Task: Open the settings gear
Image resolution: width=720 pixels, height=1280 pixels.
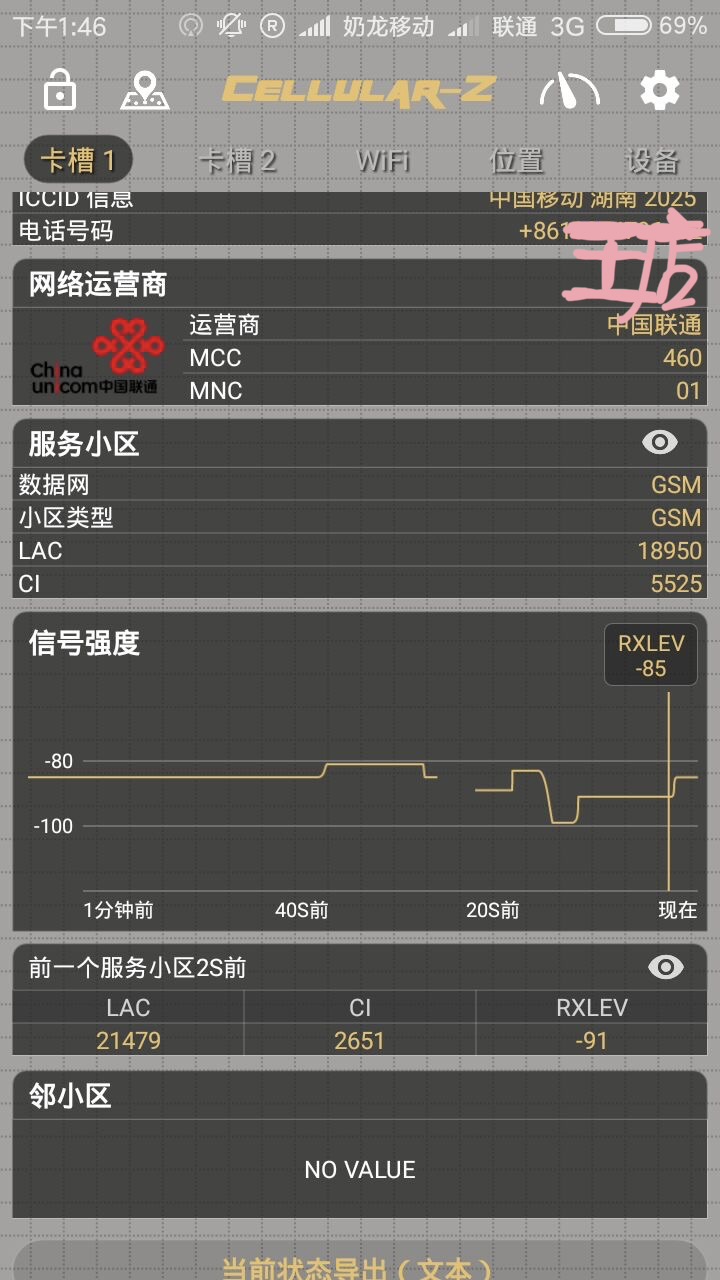Action: [660, 91]
